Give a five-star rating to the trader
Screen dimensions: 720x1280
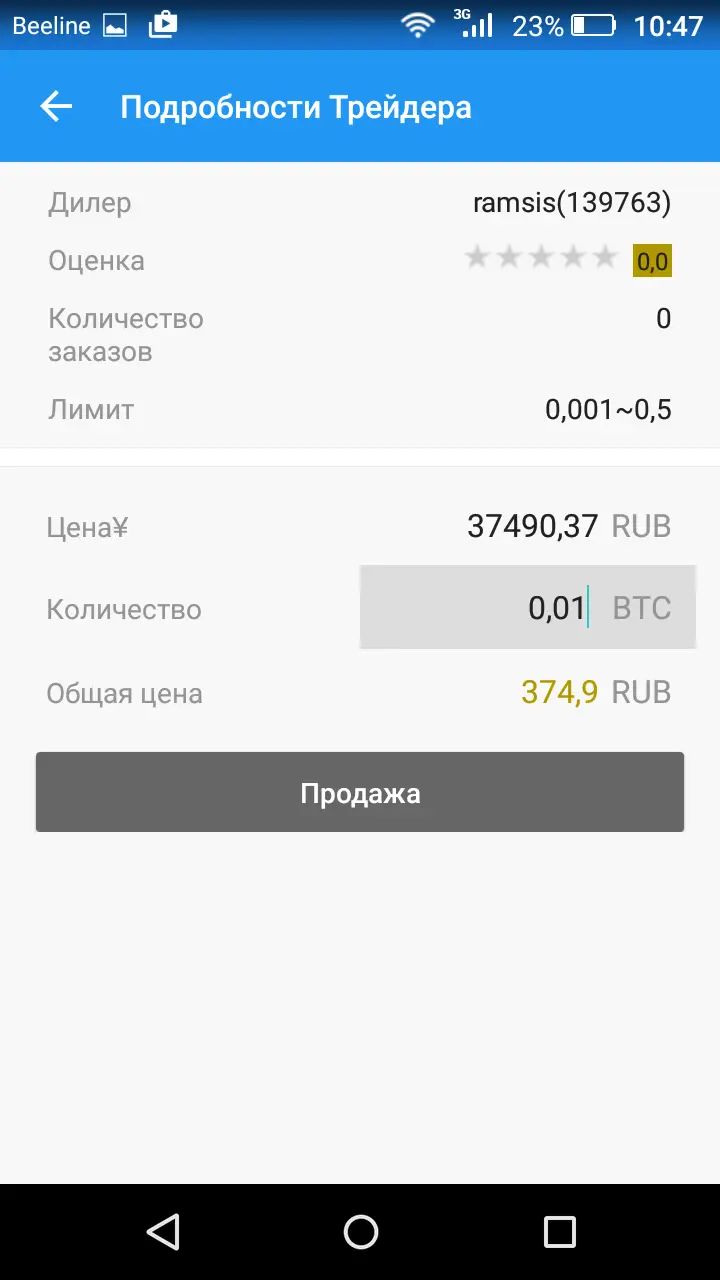[604, 257]
